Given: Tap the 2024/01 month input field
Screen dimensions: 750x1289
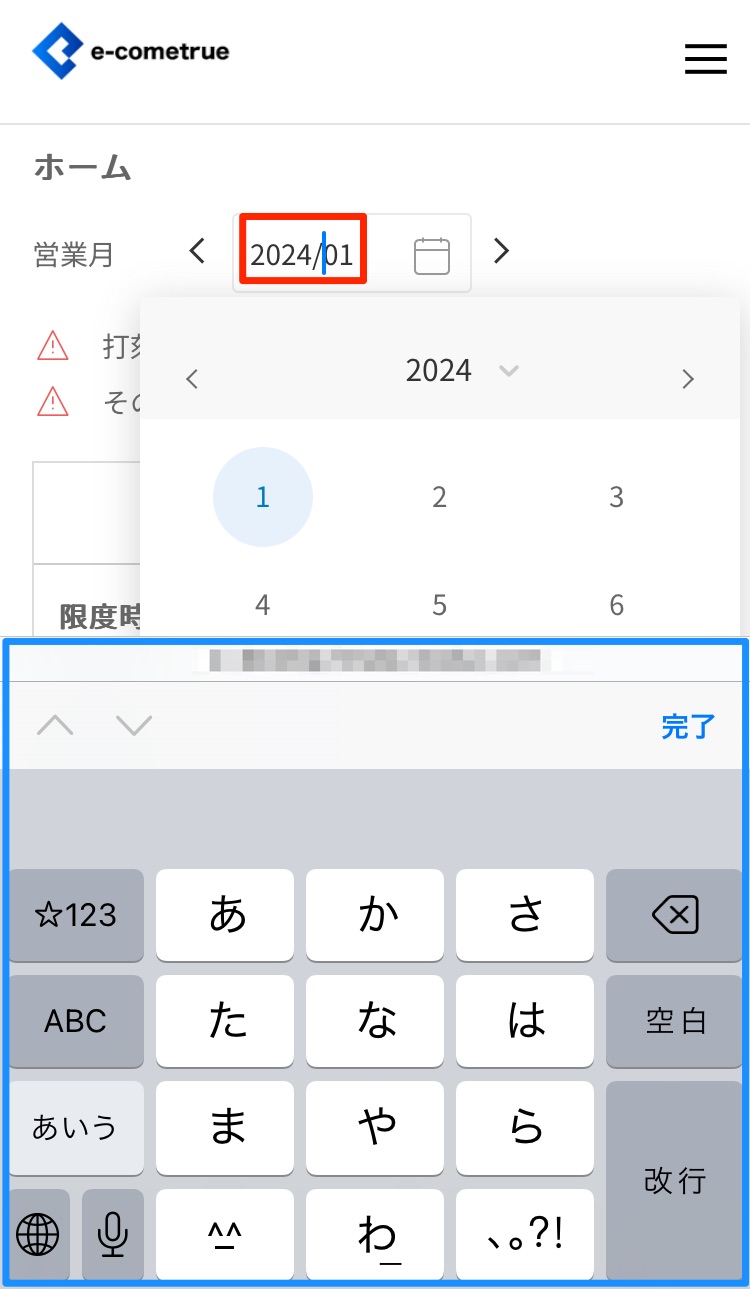Looking at the screenshot, I should tap(302, 254).
